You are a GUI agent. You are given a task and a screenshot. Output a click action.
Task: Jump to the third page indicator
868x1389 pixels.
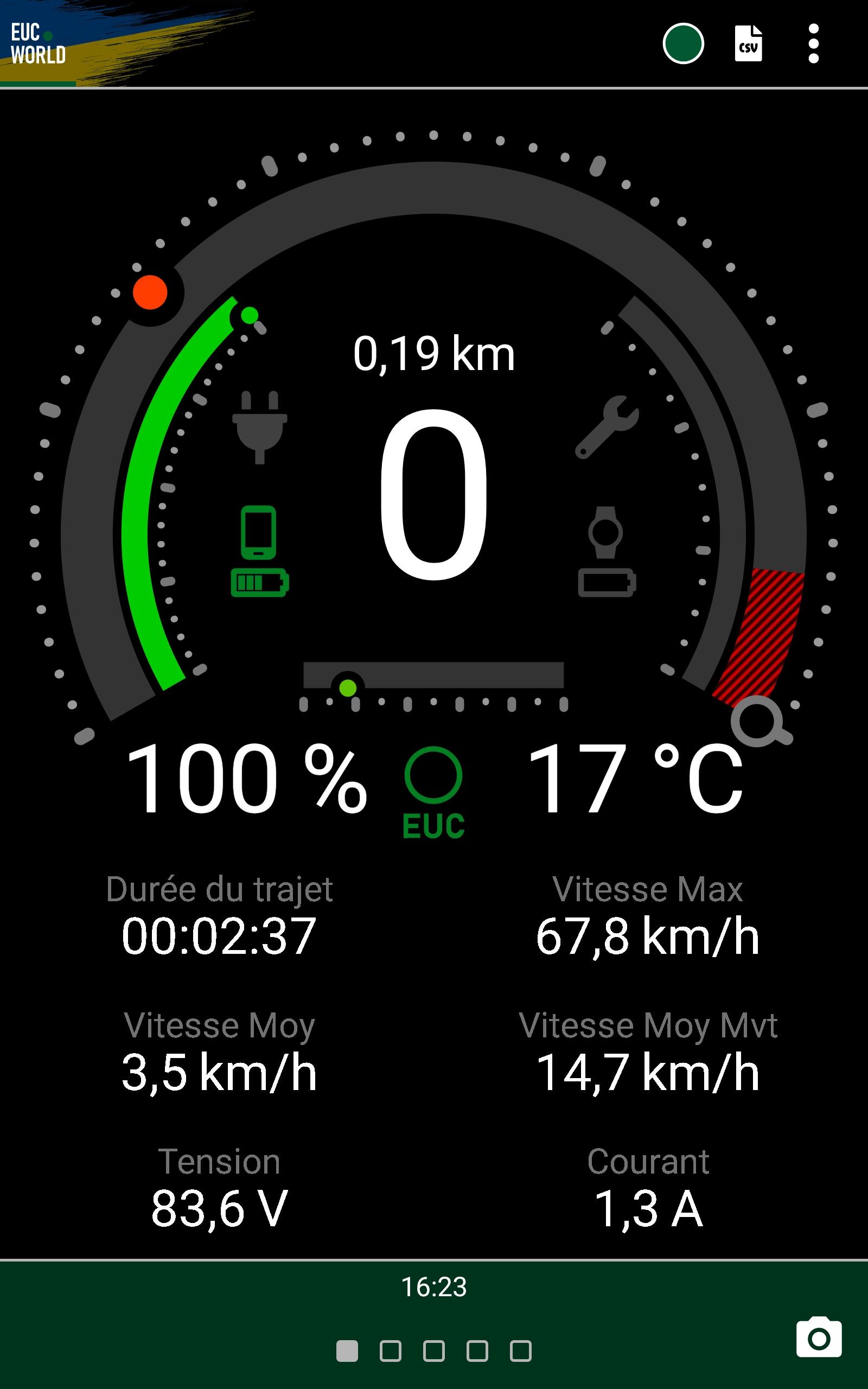434,1351
